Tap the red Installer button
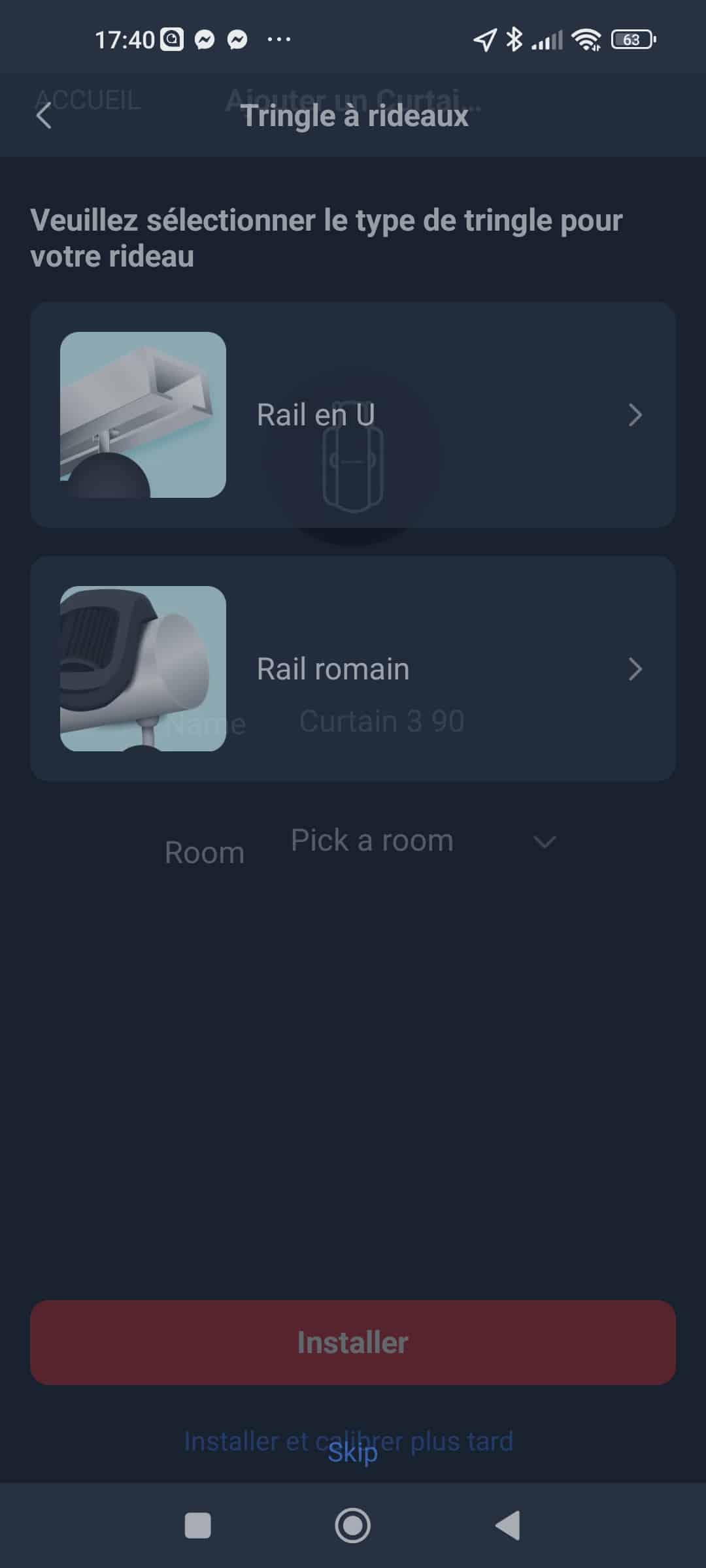706x1568 pixels. [x=353, y=1343]
